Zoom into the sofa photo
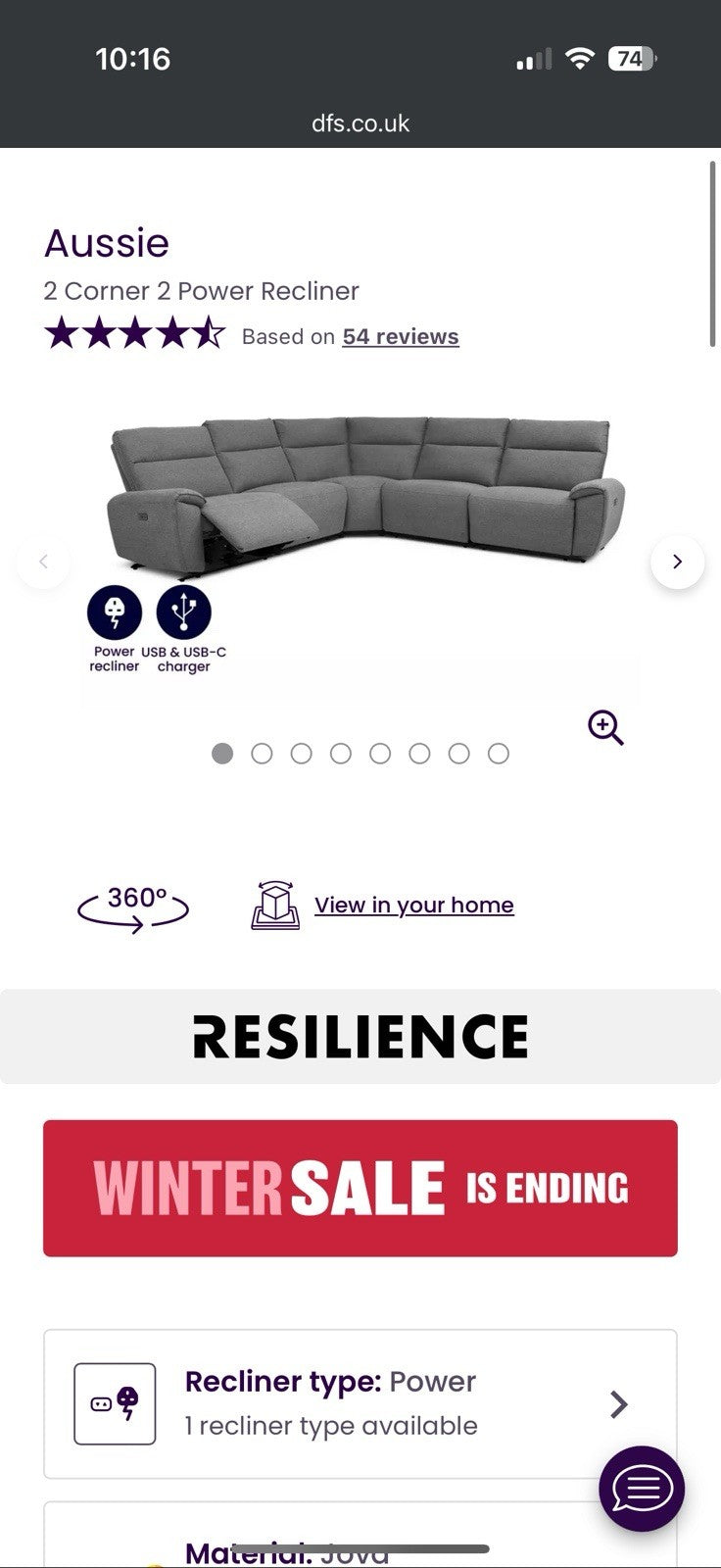Screen dimensions: 721x1568 pyautogui.click(x=605, y=728)
